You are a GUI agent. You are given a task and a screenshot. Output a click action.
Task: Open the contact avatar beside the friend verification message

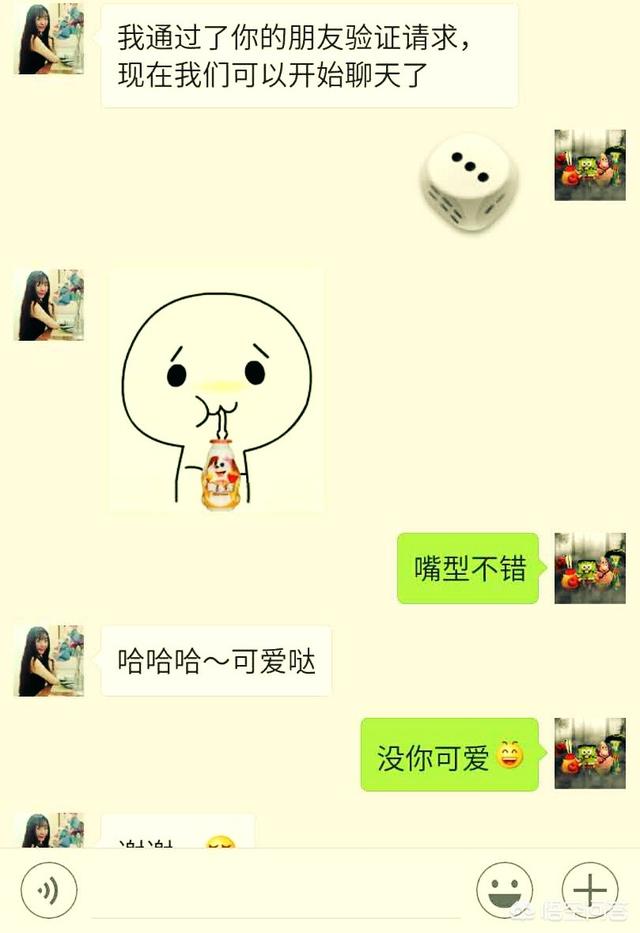tap(48, 39)
